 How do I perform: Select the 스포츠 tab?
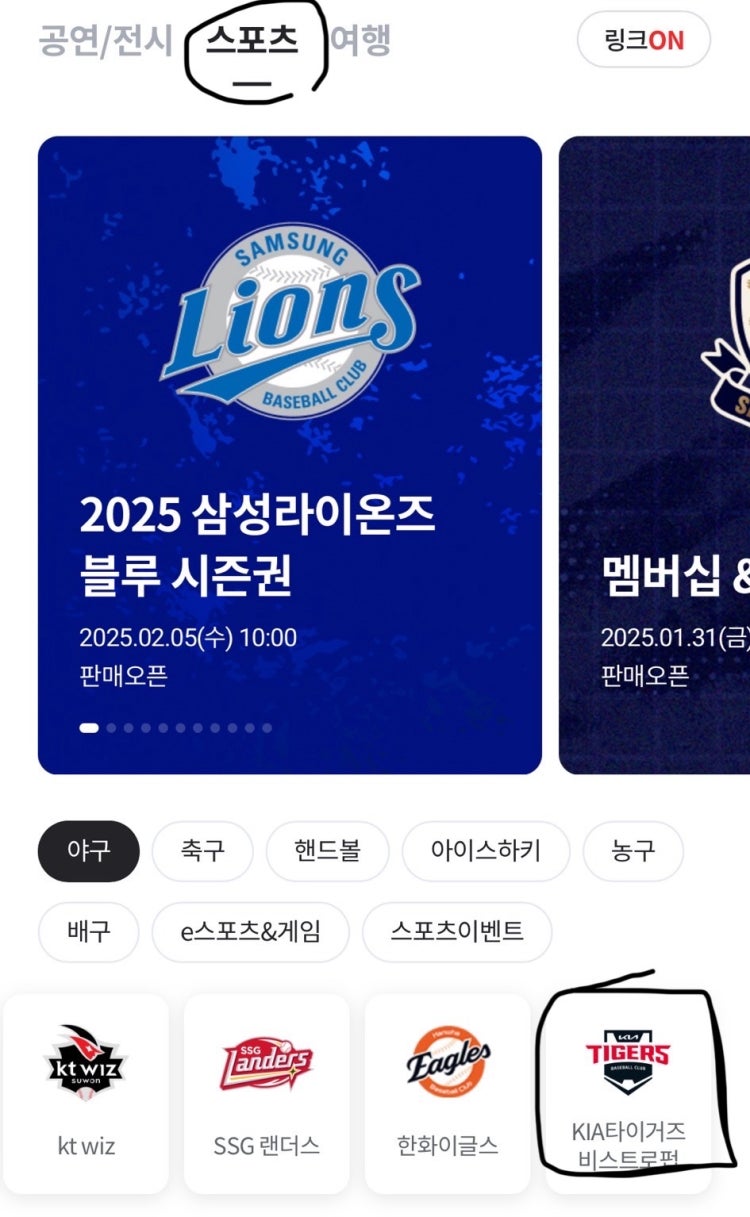coord(252,41)
